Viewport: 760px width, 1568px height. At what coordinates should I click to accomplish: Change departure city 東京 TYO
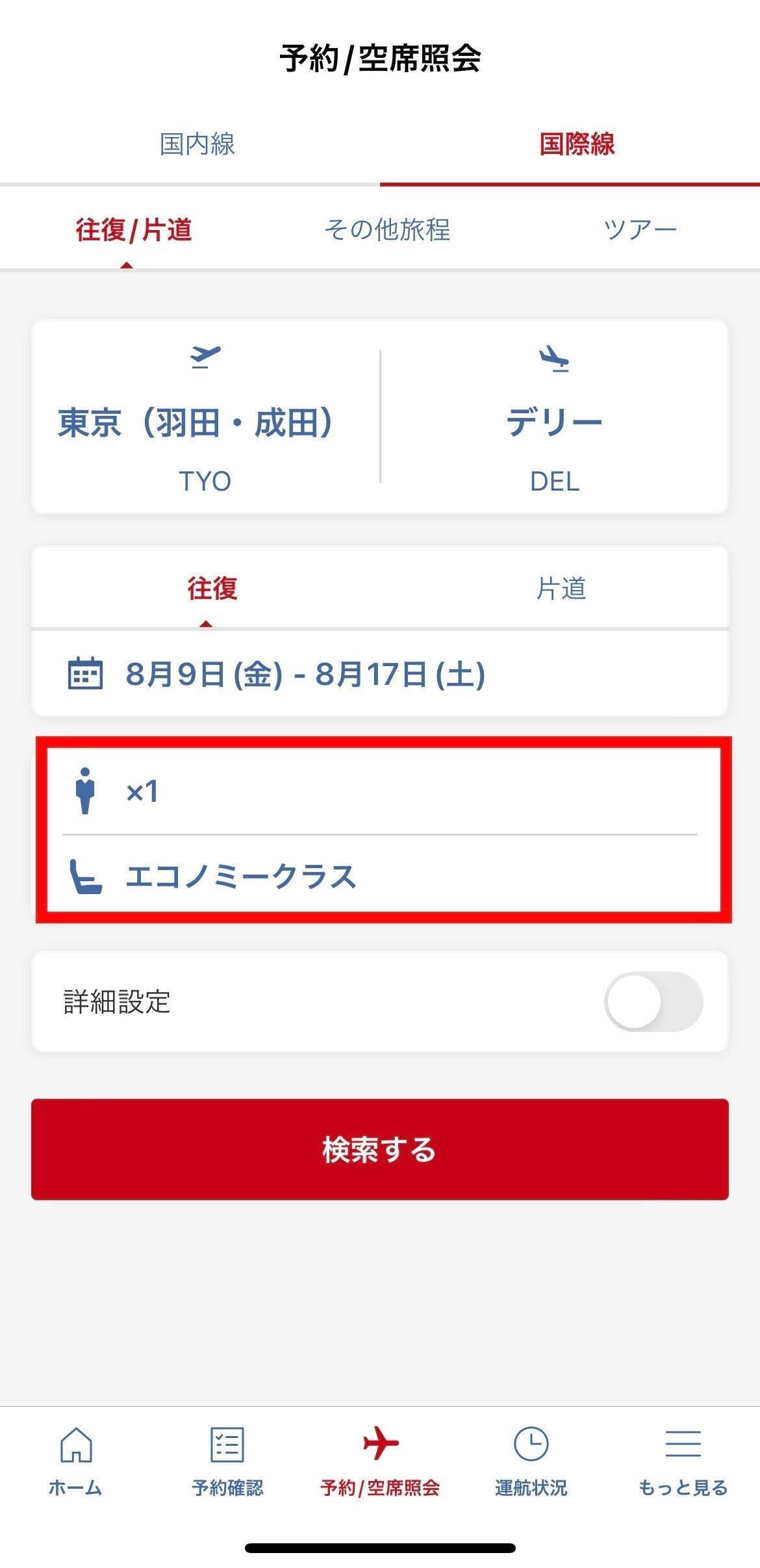pos(205,417)
